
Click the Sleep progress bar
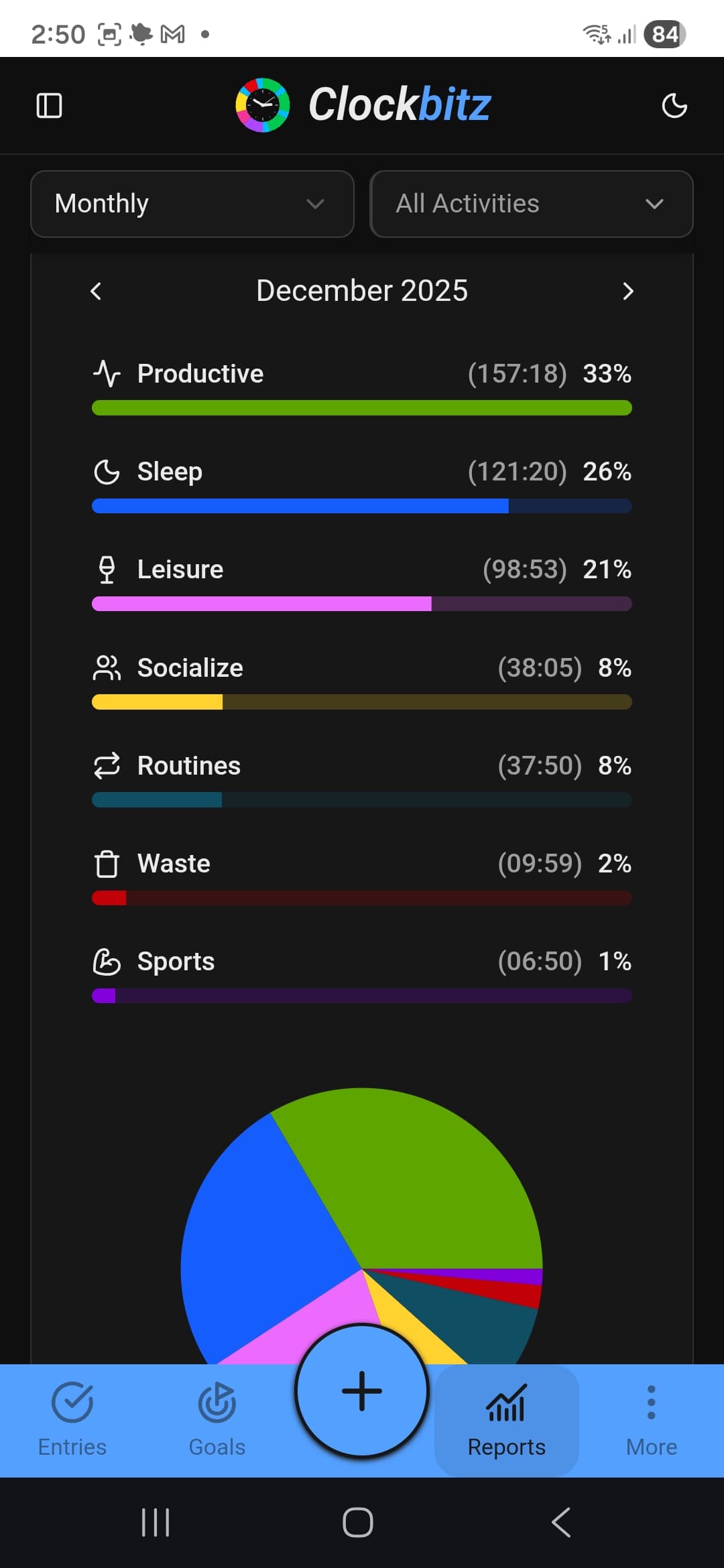click(x=361, y=506)
